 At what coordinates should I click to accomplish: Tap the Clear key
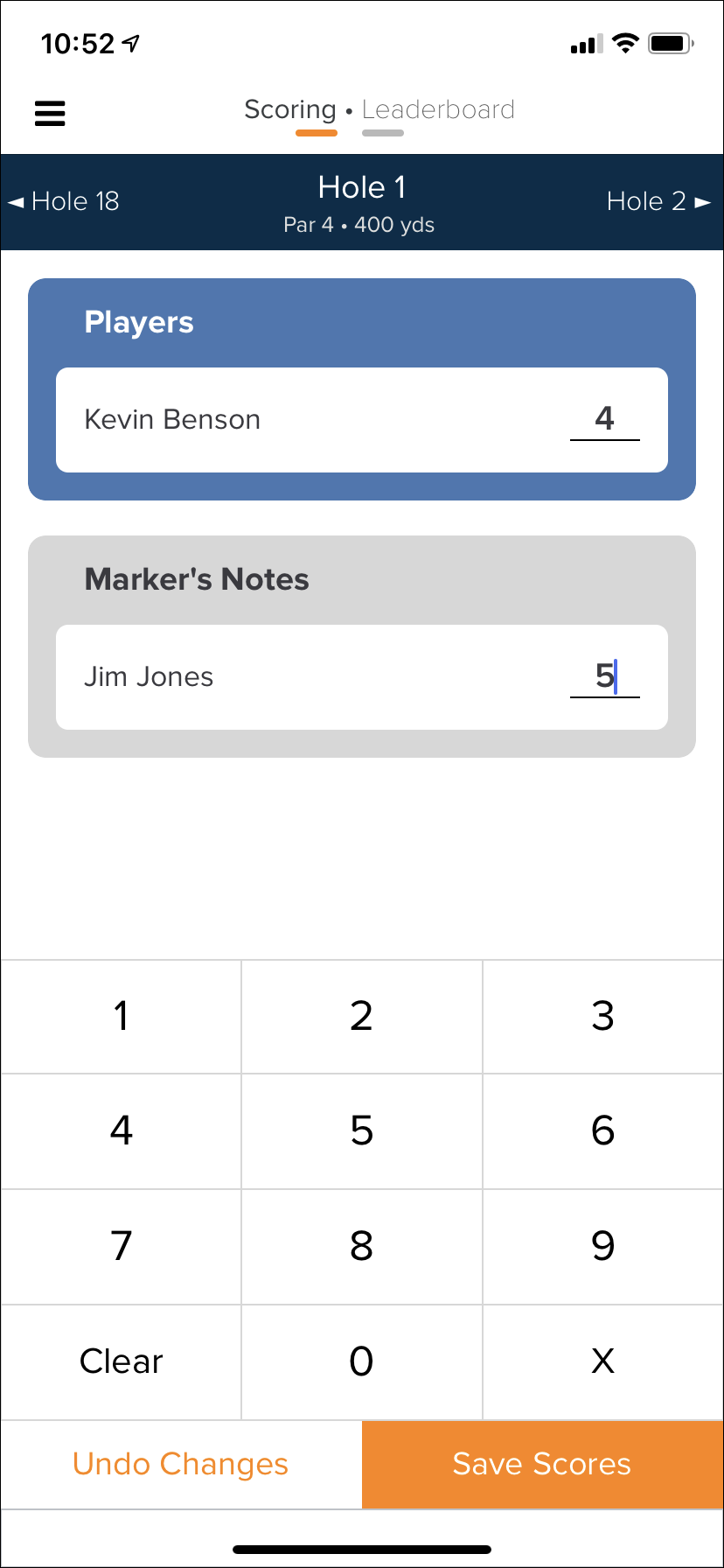[121, 1362]
